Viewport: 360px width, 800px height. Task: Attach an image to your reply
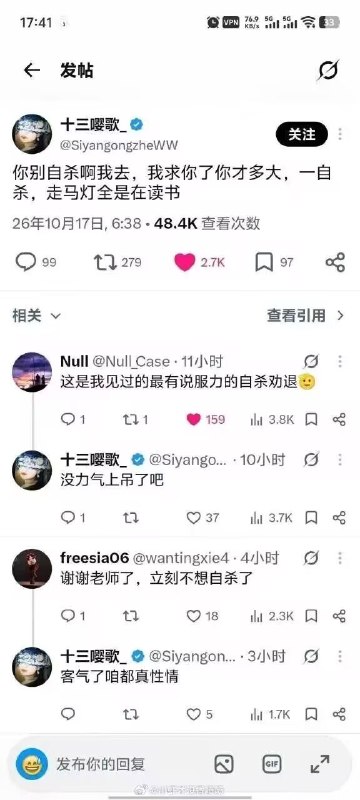(x=224, y=764)
